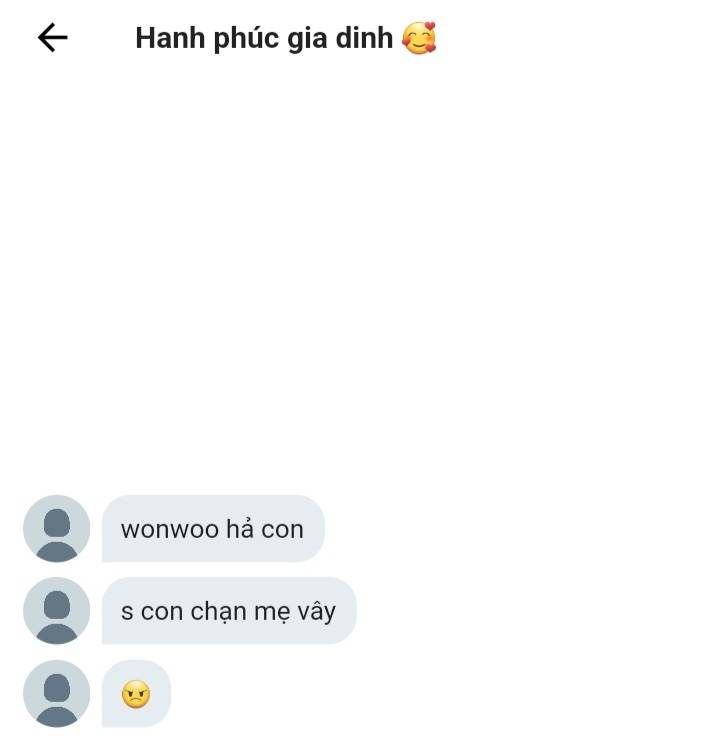
Task: Open avatar beside 's con chạn mẹ vây' message
Action: click(57, 610)
